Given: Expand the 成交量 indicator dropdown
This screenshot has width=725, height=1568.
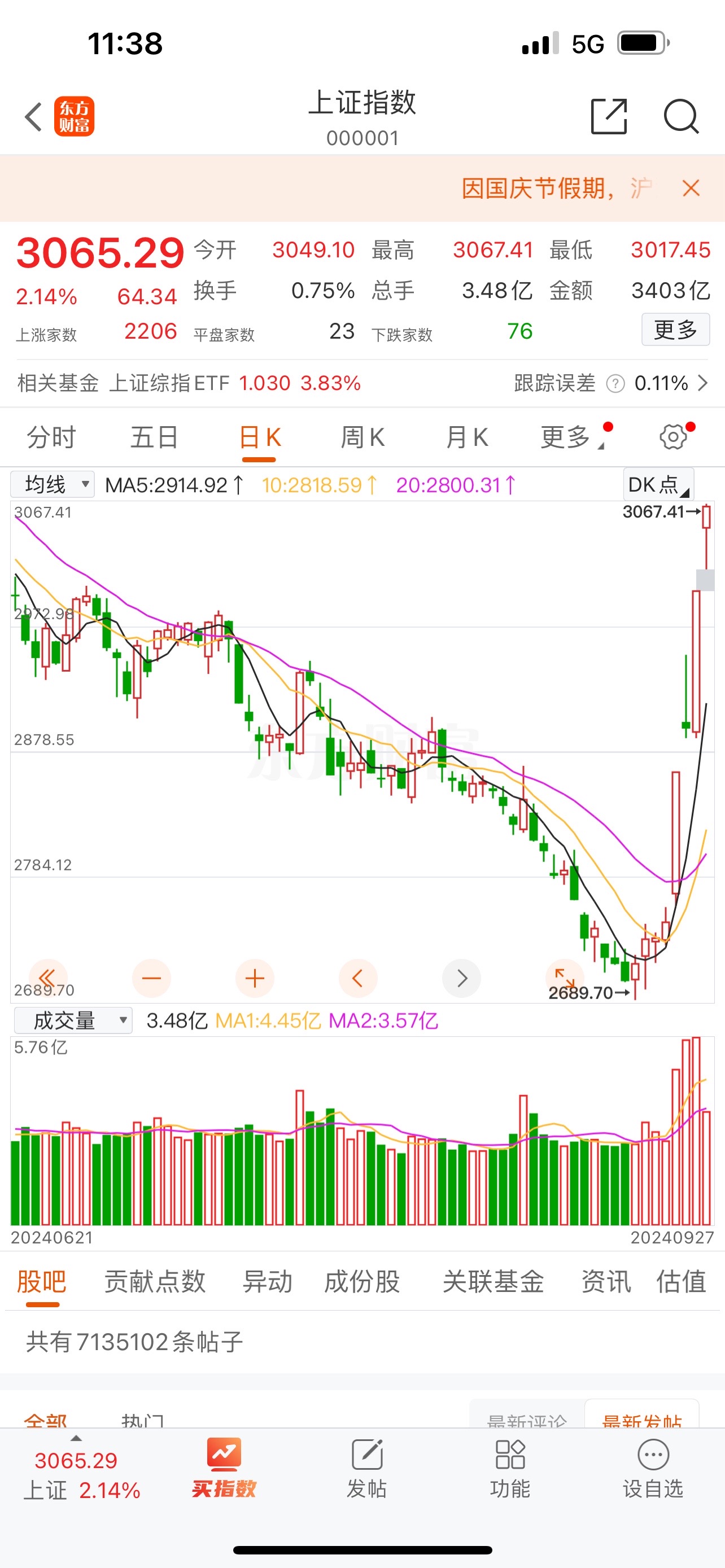Looking at the screenshot, I should point(73,1021).
